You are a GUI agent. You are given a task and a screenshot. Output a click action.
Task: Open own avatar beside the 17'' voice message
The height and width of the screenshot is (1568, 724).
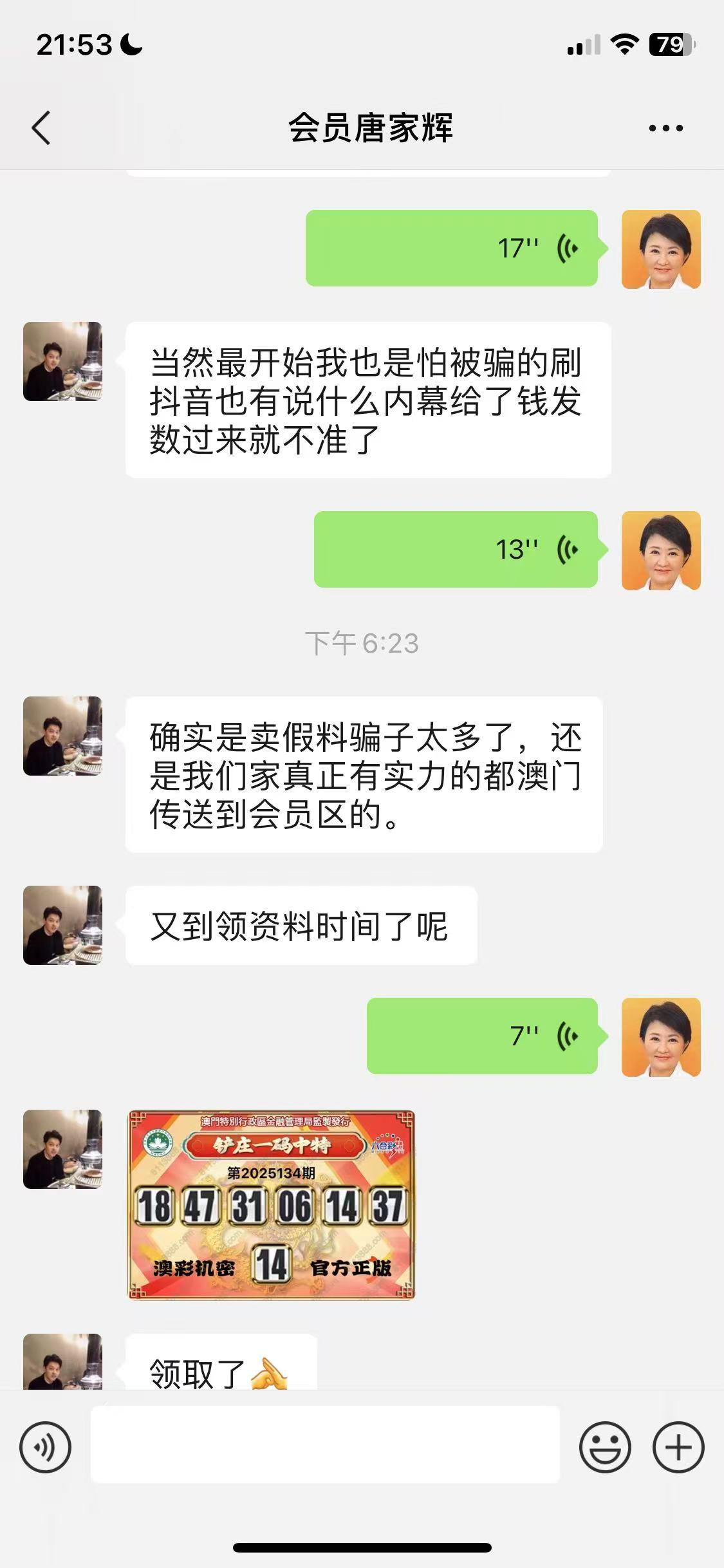click(661, 249)
